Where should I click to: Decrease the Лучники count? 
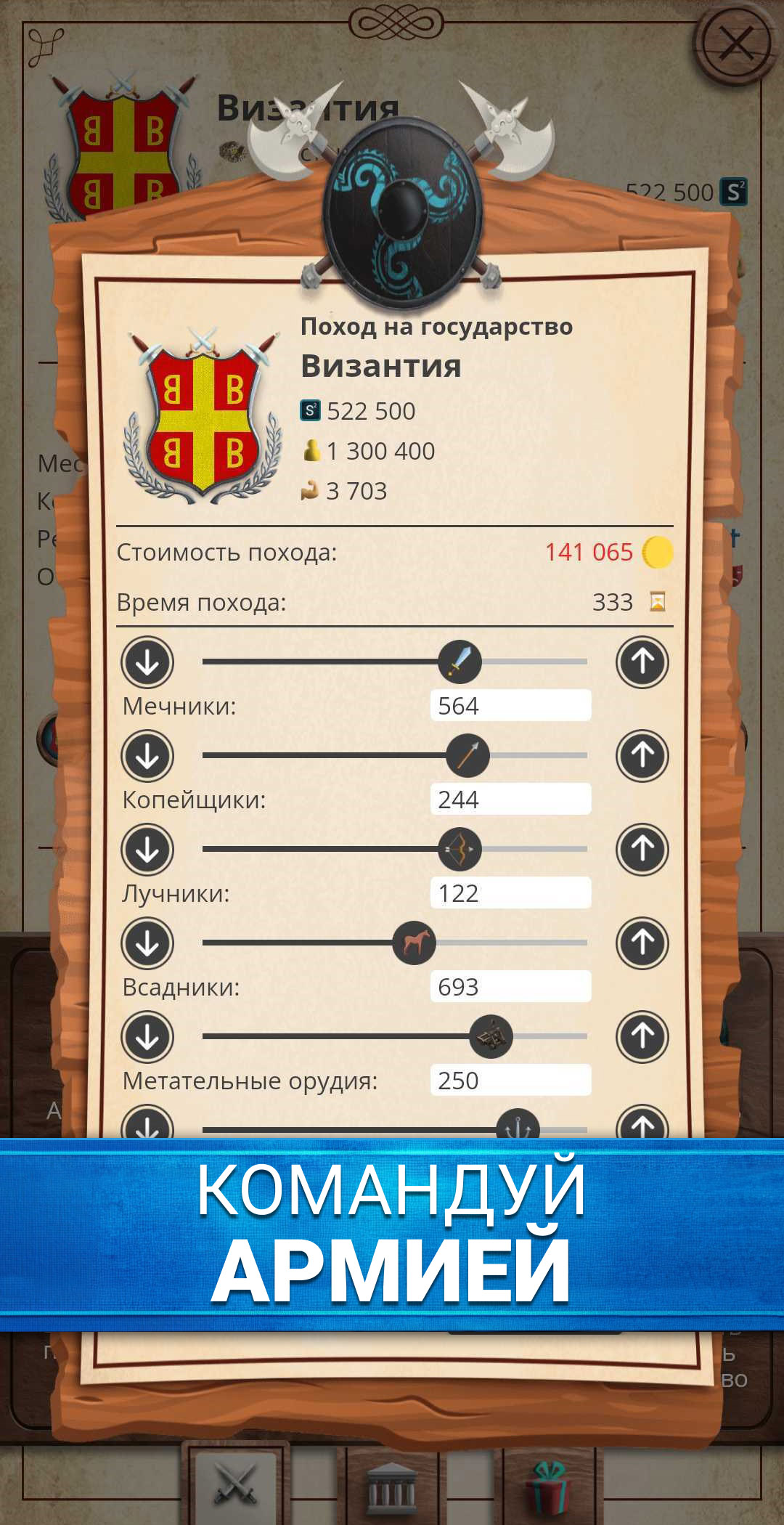click(x=147, y=850)
